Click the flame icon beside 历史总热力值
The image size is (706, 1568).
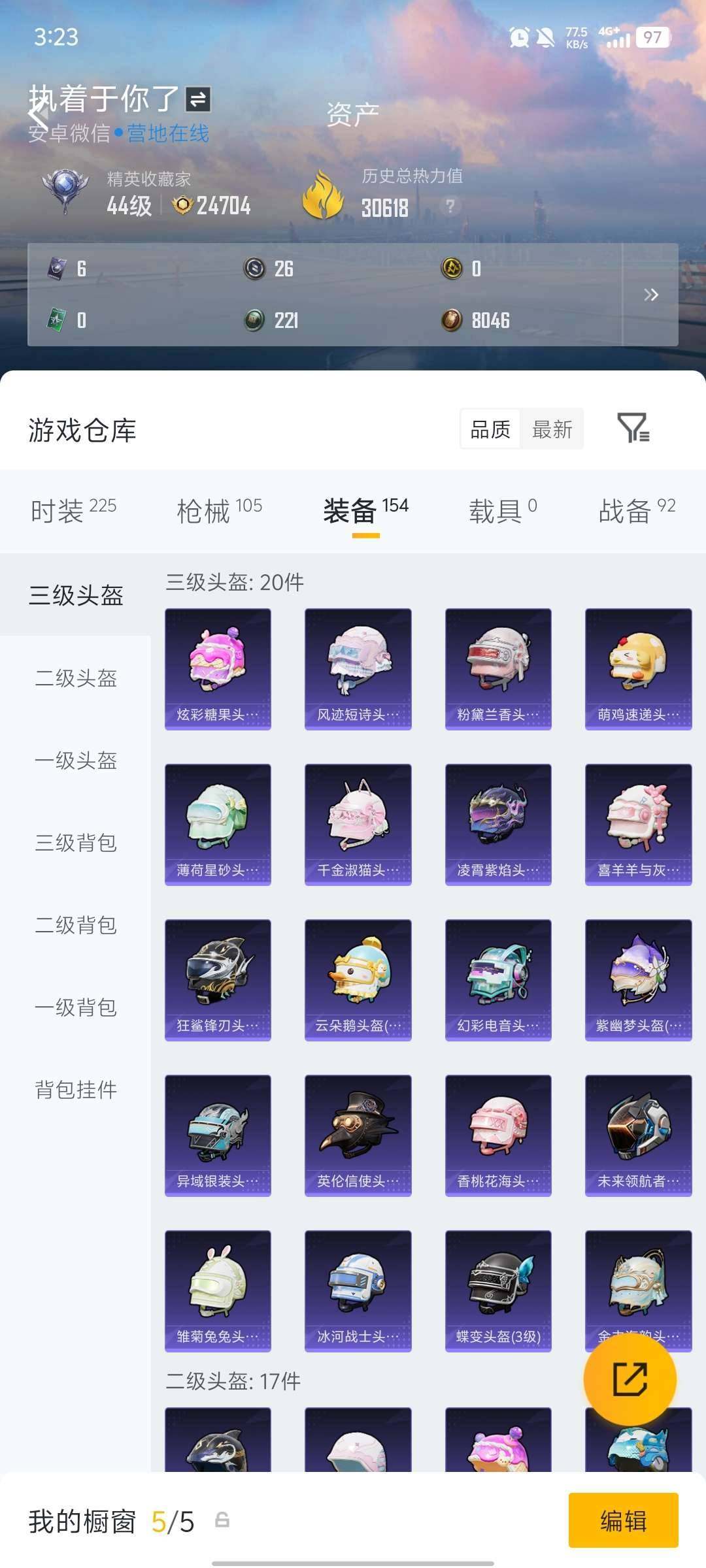point(322,194)
